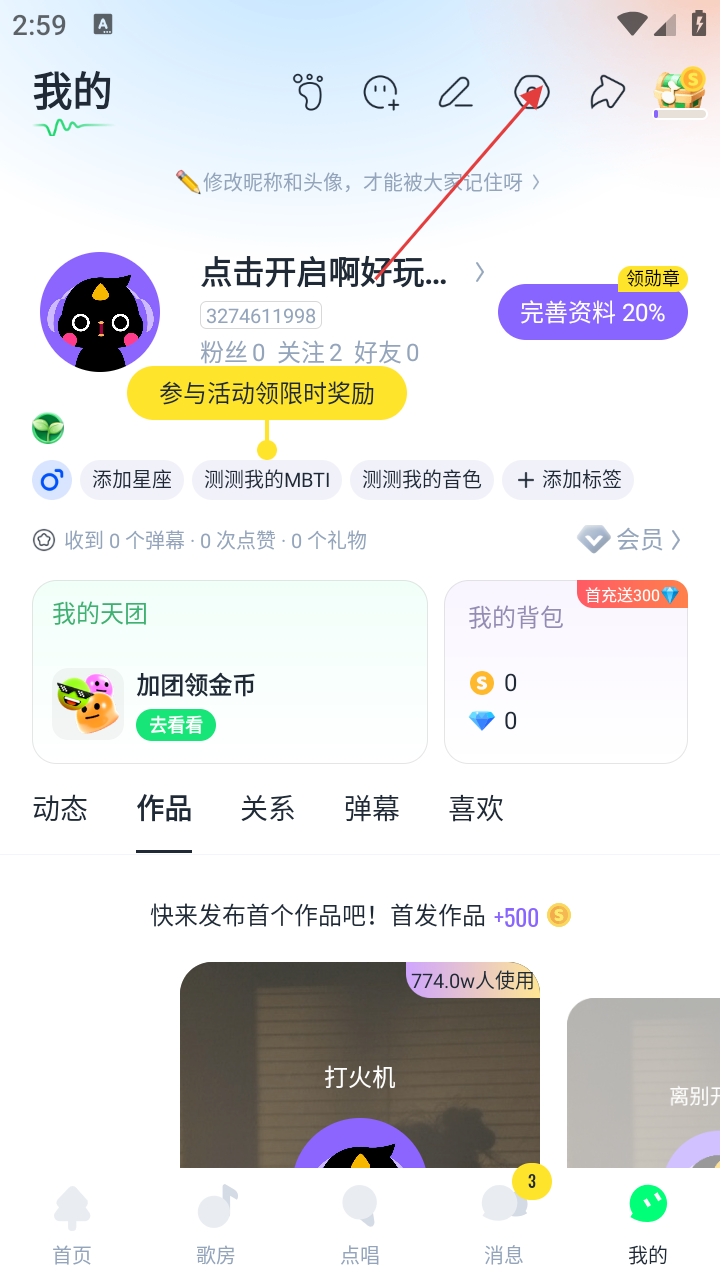Open the hexagon settings icon

531,92
